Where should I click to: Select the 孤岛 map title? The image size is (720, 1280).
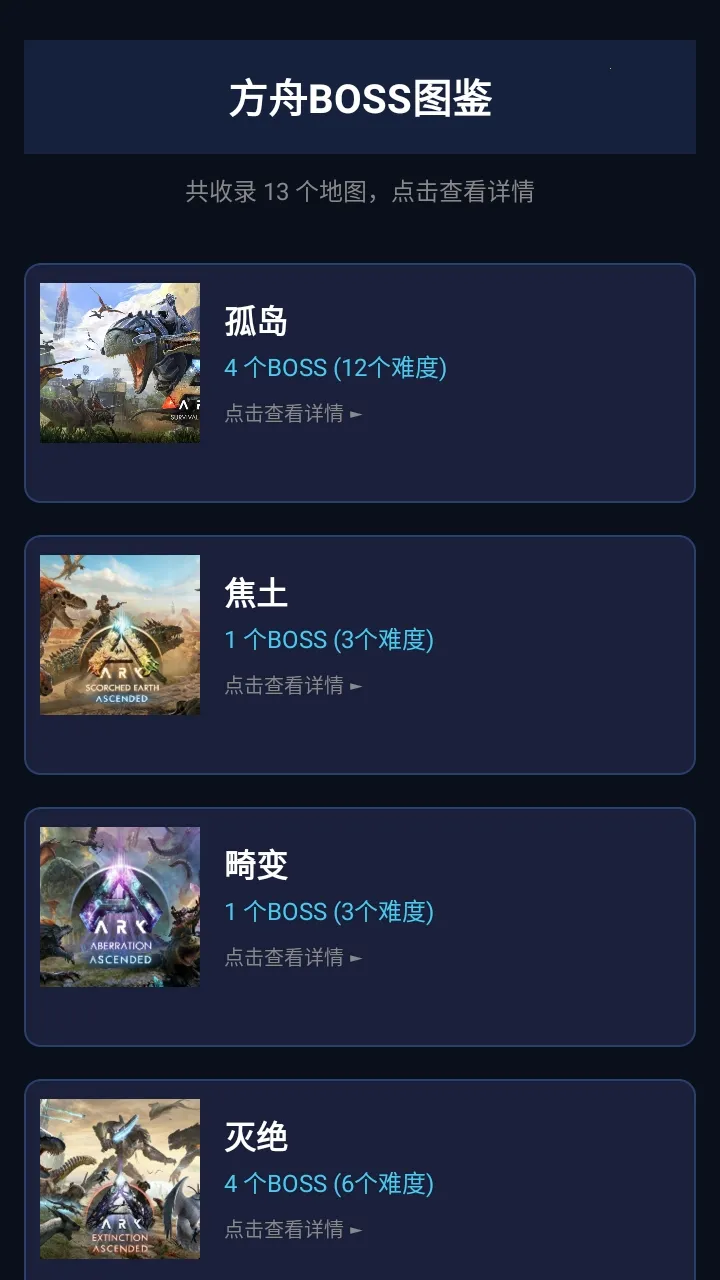[256, 320]
